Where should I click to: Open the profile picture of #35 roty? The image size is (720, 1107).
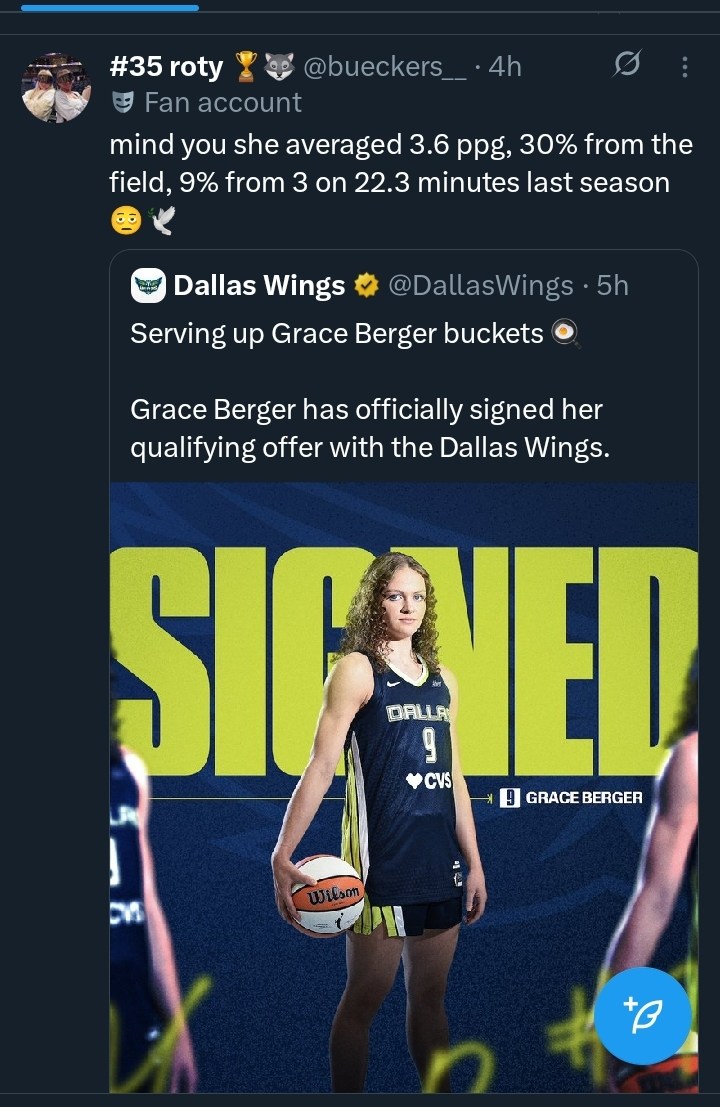pos(56,88)
